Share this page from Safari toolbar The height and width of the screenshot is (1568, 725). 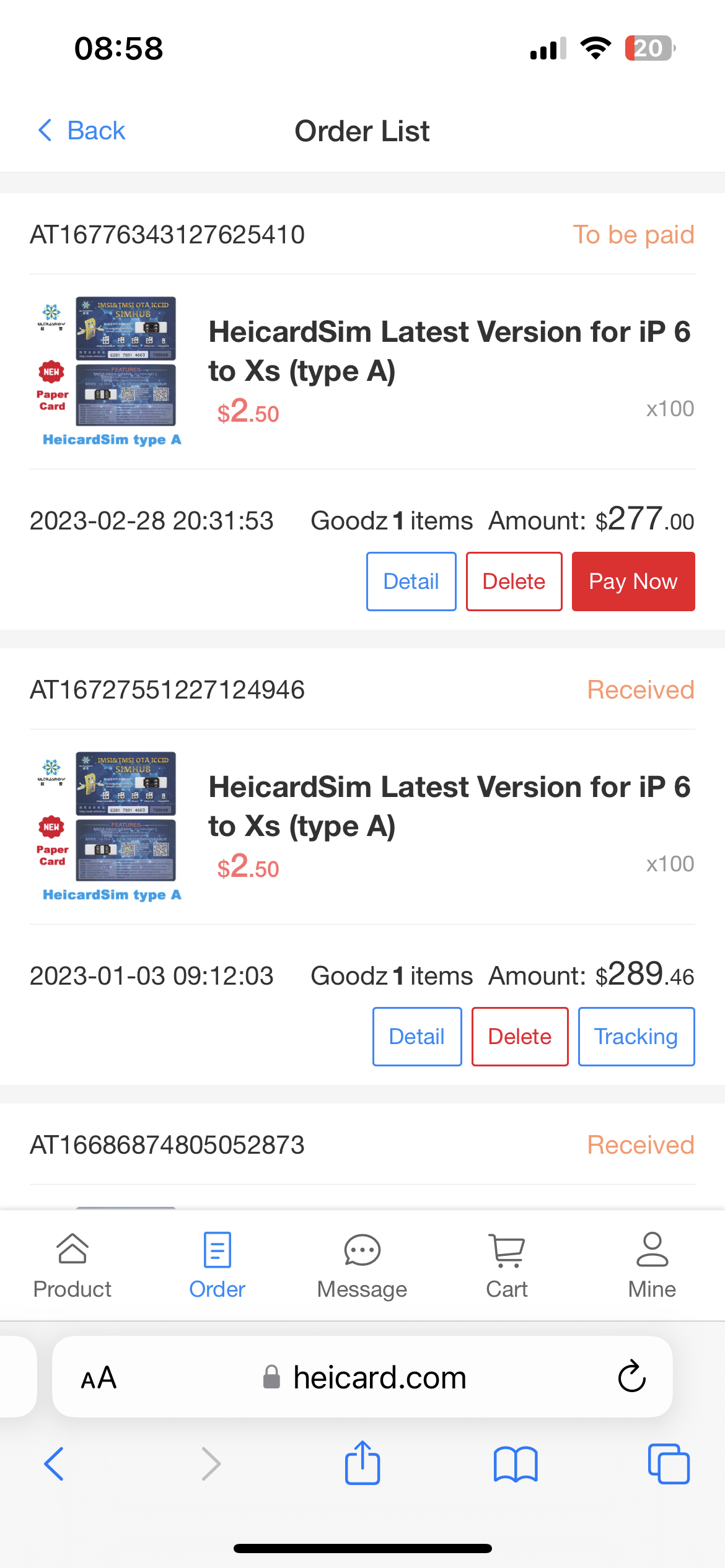(362, 1463)
